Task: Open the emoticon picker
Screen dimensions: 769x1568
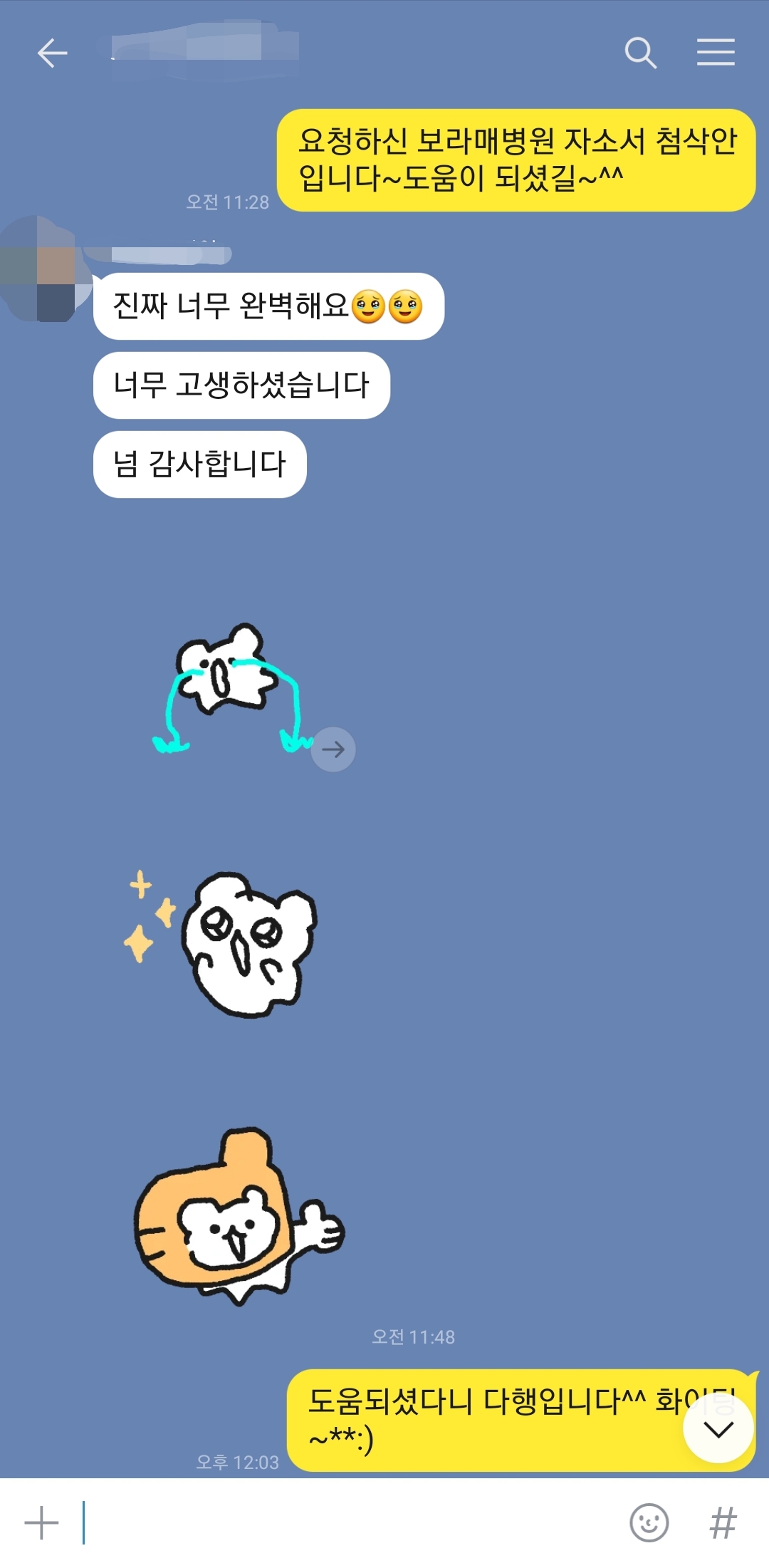Action: click(649, 1523)
